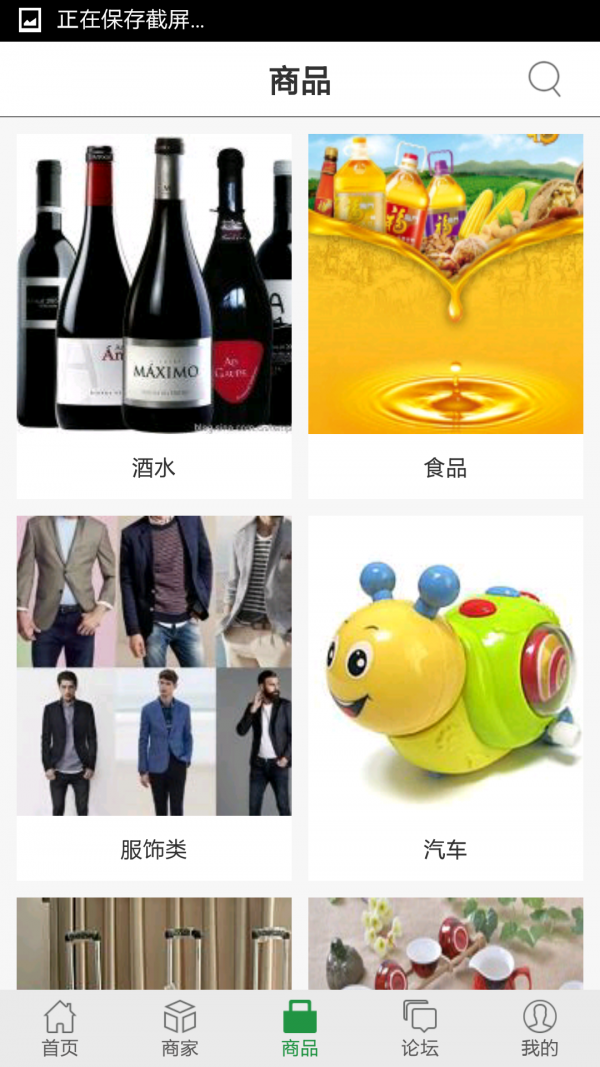Switch to the 商家 tab
The width and height of the screenshot is (600, 1067).
pyautogui.click(x=180, y=1028)
